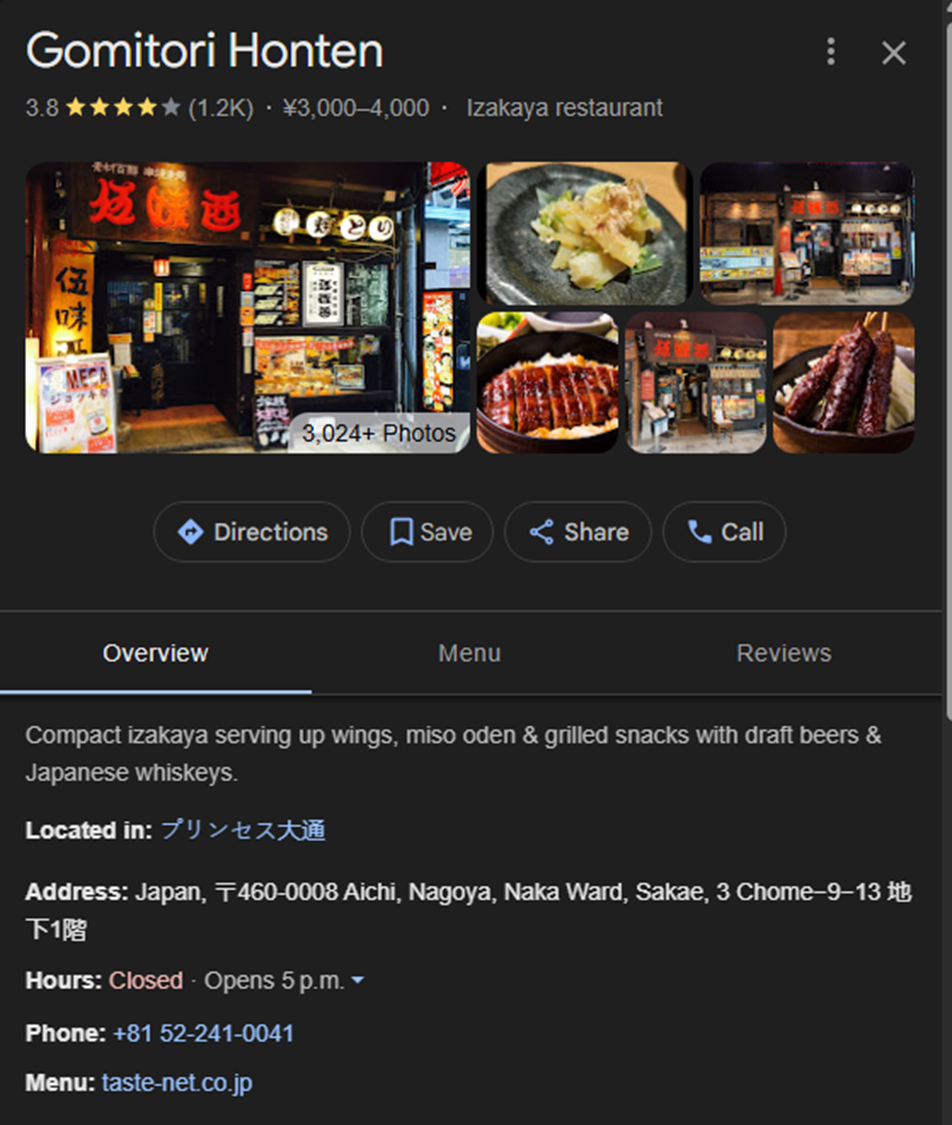The width and height of the screenshot is (952, 1125).
Task: Dial the phone number +81 52-241-0041
Action: 204,1033
